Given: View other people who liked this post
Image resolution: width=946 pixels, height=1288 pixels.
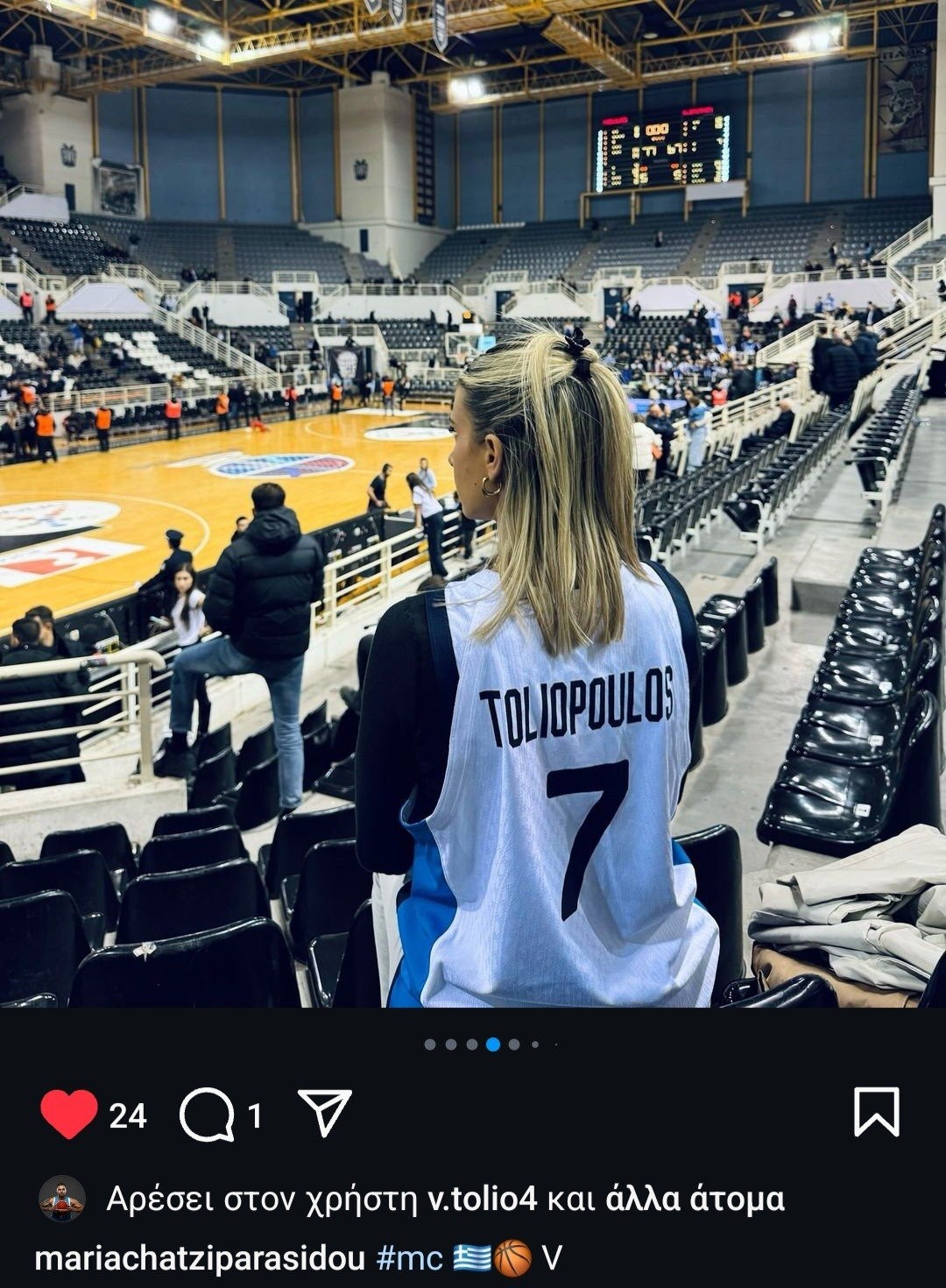Looking at the screenshot, I should click(695, 1199).
